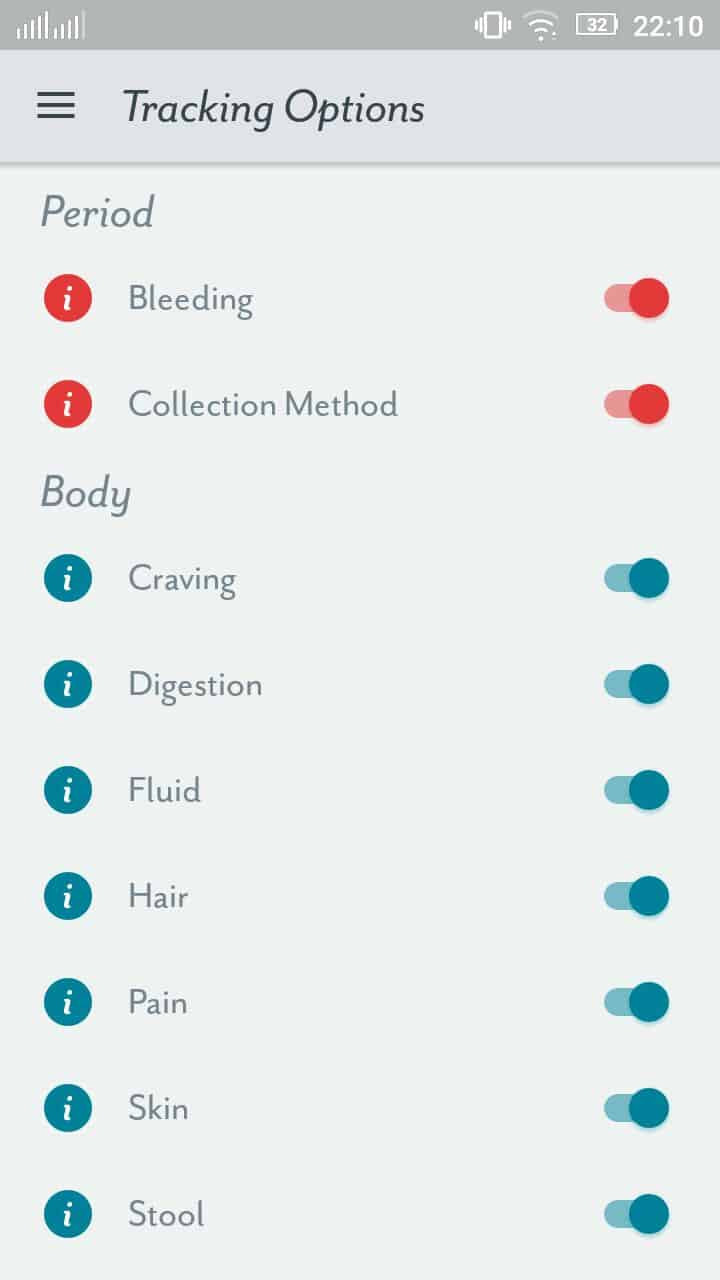Disable the Stool switch
This screenshot has height=1280, width=720.
coord(637,1214)
